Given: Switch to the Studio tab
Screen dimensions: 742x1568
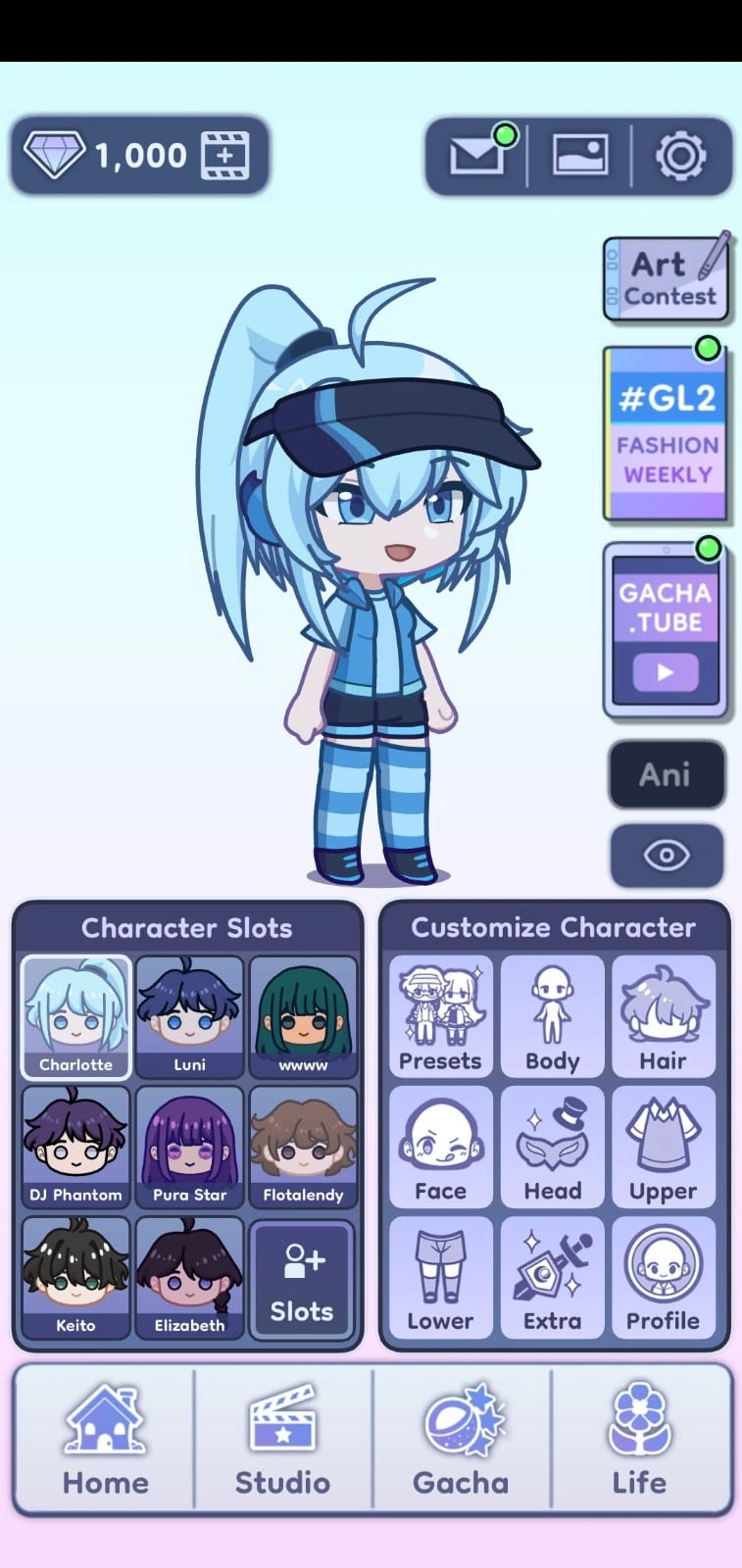Looking at the screenshot, I should click(283, 1441).
